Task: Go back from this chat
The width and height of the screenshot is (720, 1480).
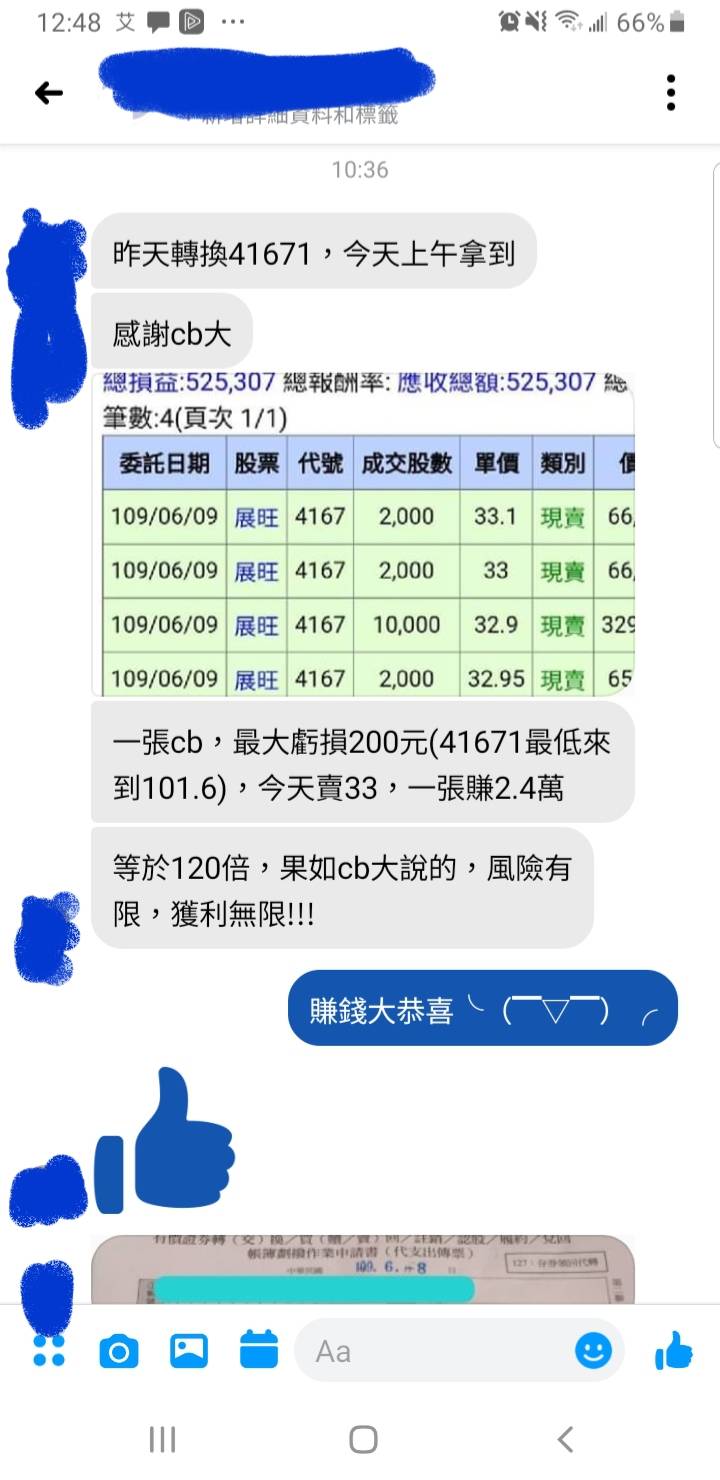Action: point(49,93)
